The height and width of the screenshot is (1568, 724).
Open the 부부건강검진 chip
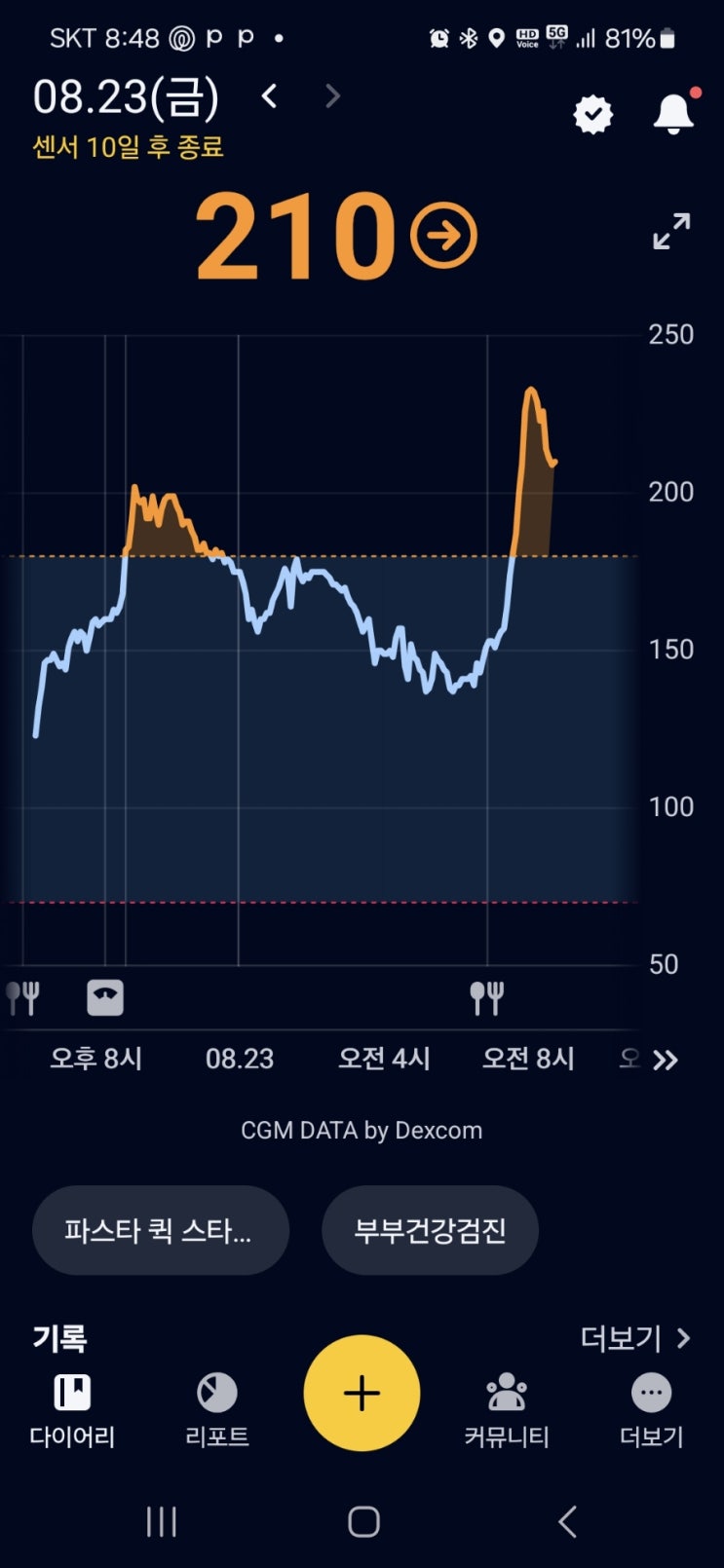click(430, 1230)
